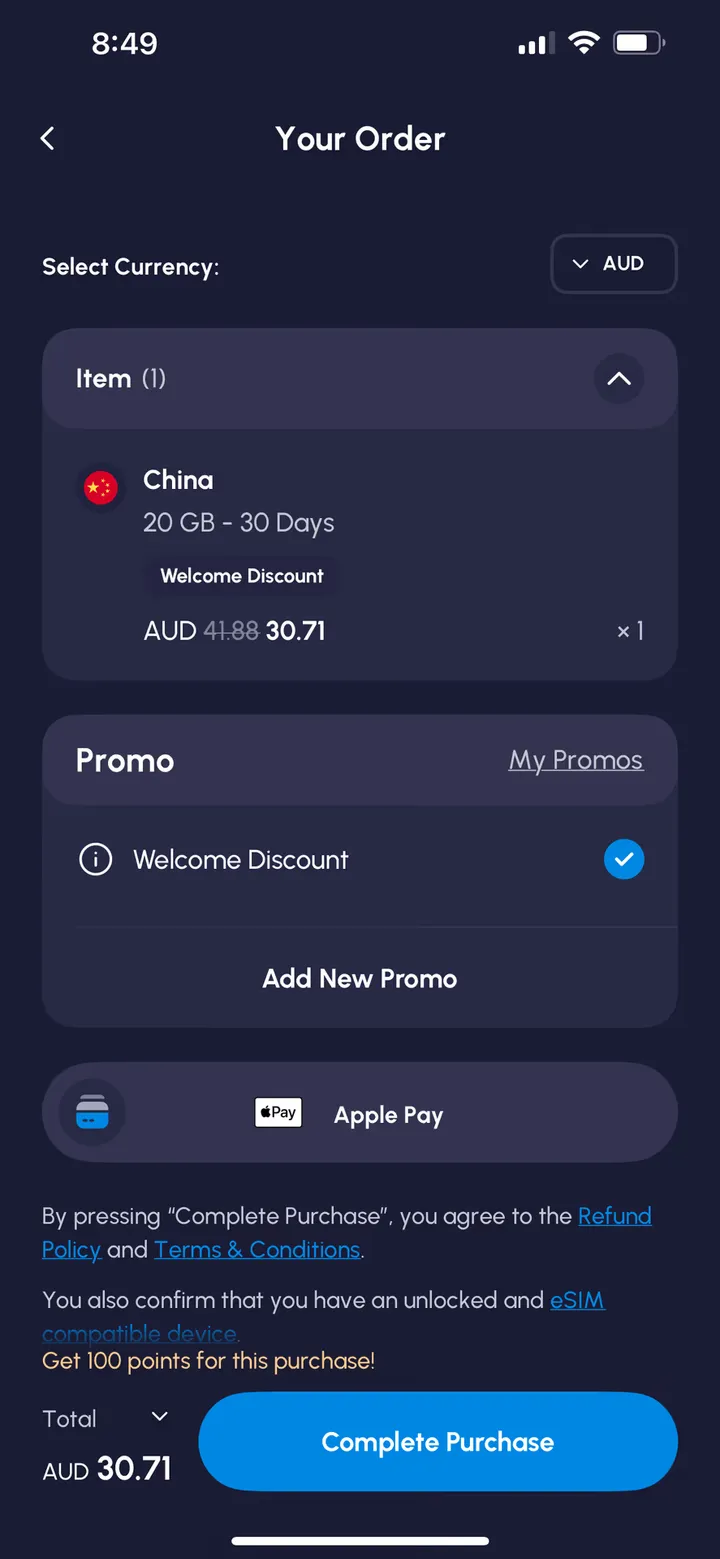The width and height of the screenshot is (720, 1559).
Task: Open My Promos link
Action: (x=576, y=760)
